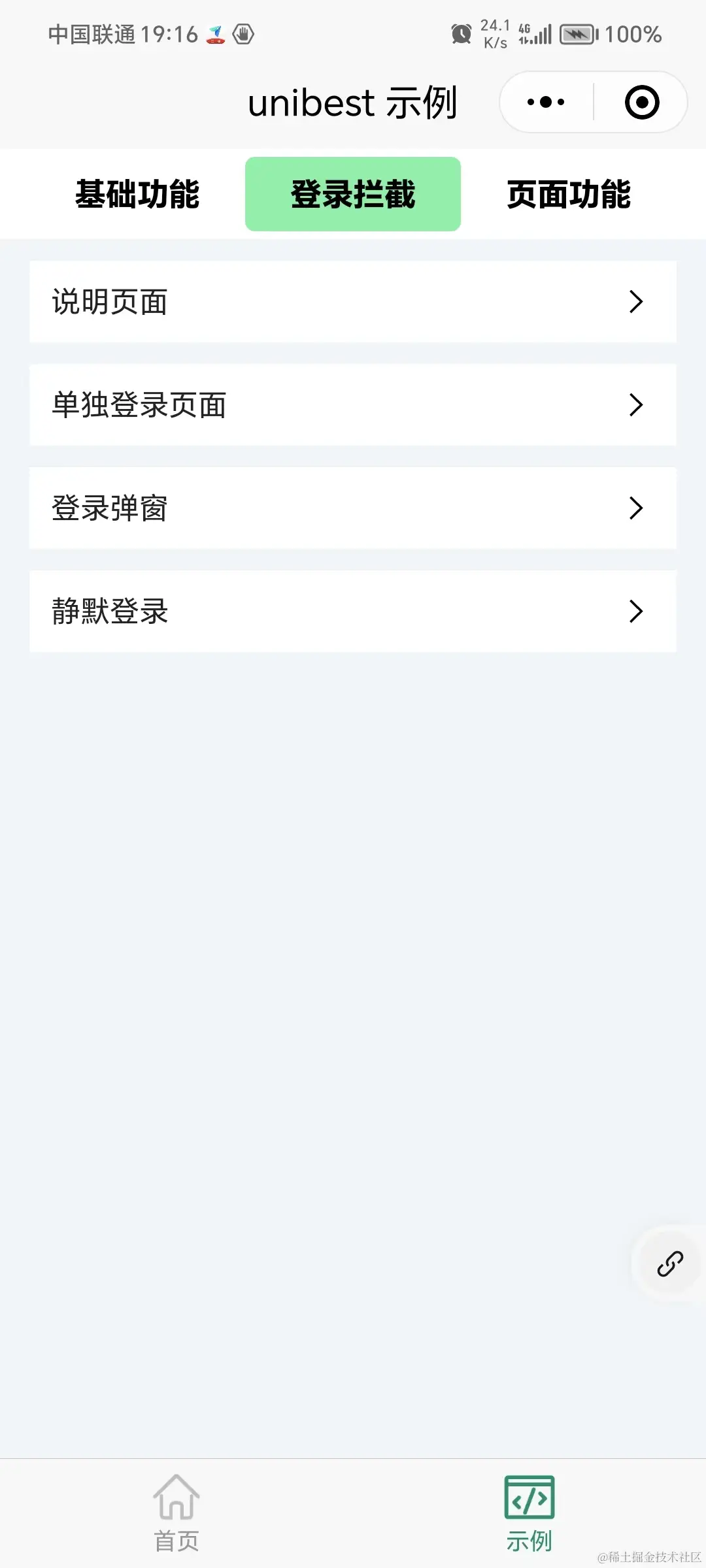Screen dimensions: 706x1568
Task: Open the WeChat mini-program menu (three dots)
Action: (x=545, y=102)
